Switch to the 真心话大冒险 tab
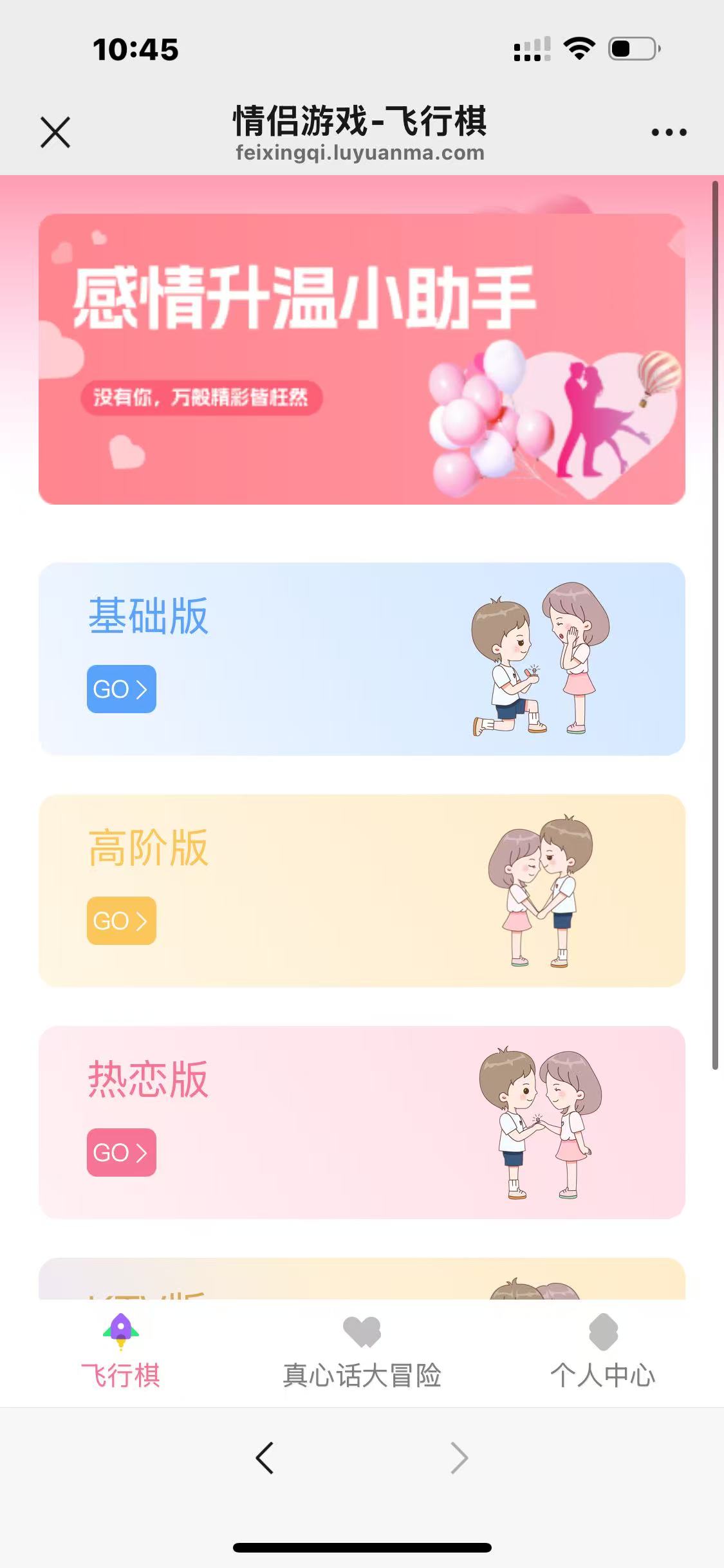 coord(362,1352)
